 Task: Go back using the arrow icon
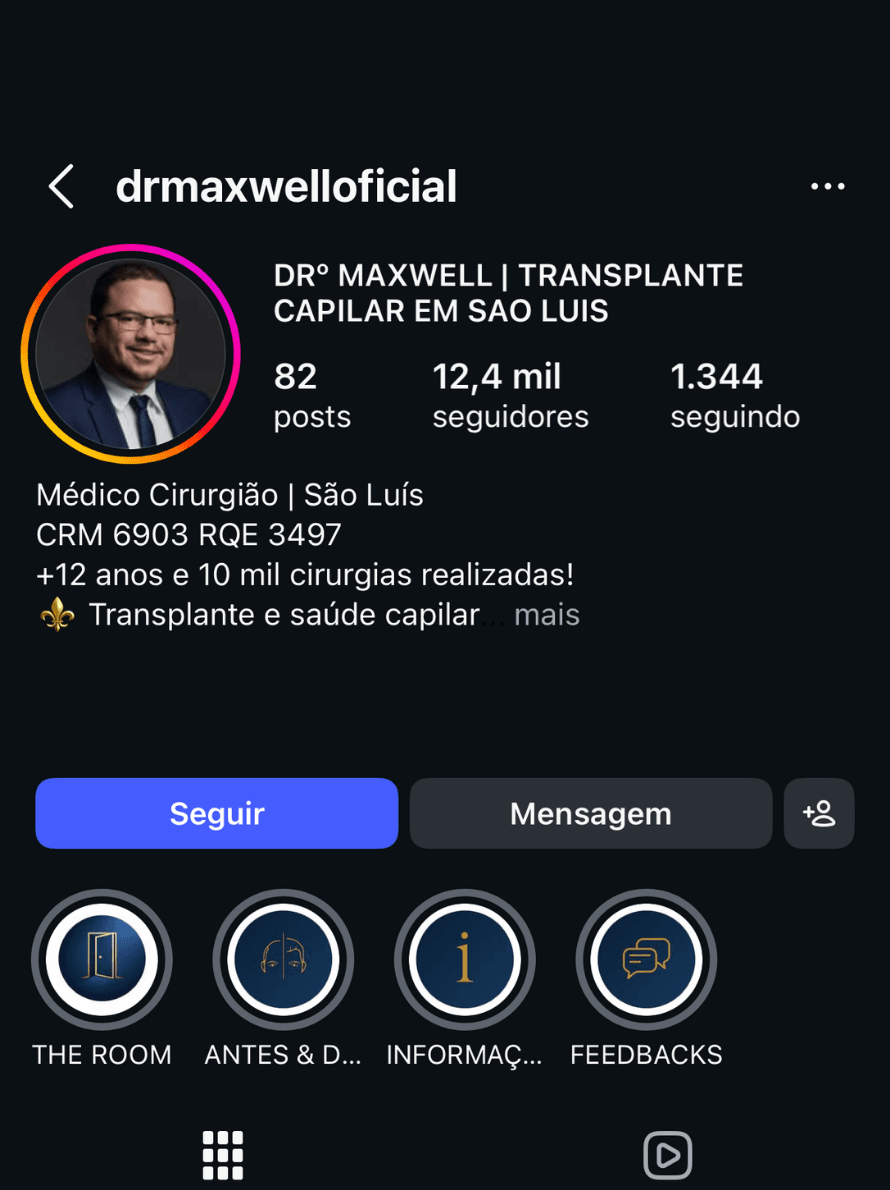(x=62, y=187)
